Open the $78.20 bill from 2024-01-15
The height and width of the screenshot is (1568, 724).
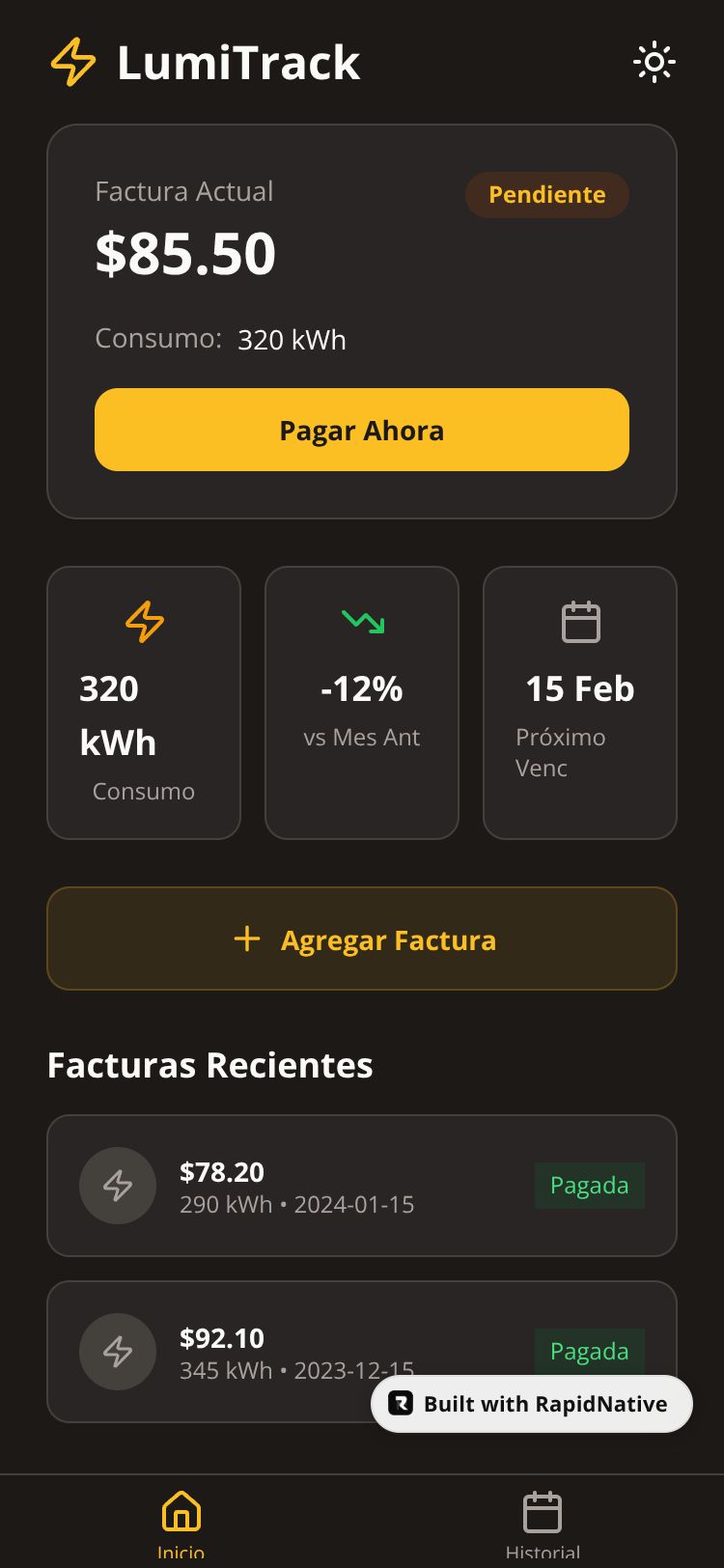[x=362, y=1186]
